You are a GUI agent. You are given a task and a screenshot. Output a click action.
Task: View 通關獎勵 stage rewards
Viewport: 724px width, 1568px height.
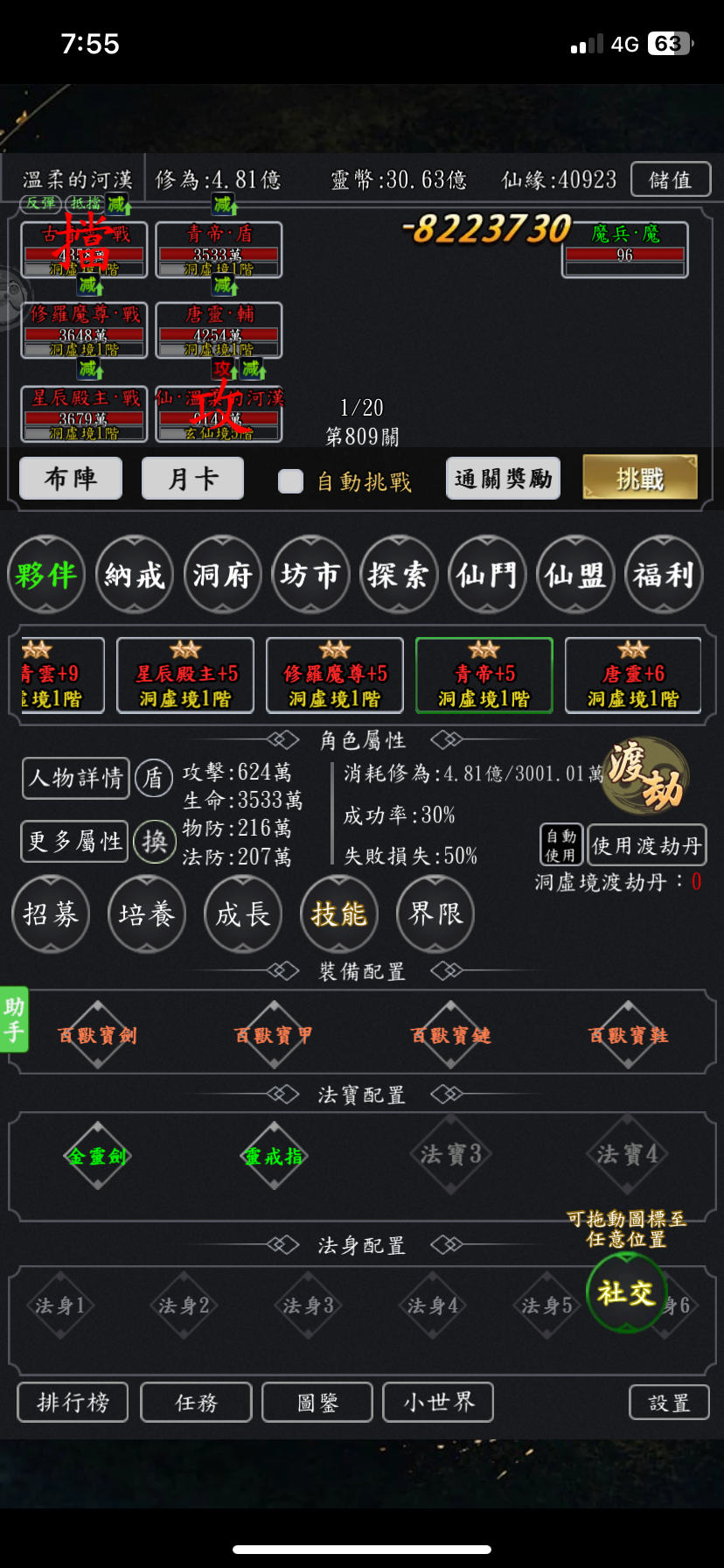coord(503,479)
